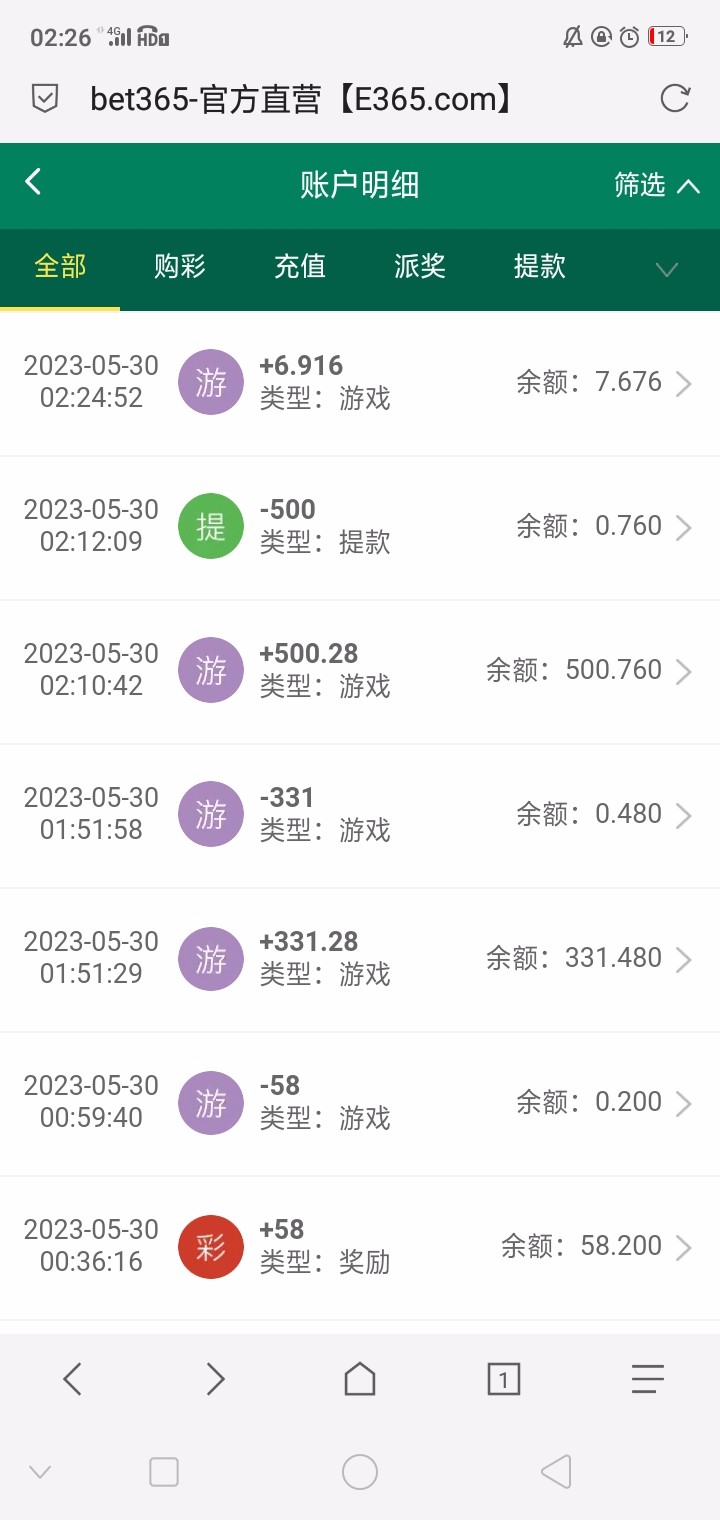The image size is (720, 1520).
Task: Go back from 账户明细 page
Action: [x=34, y=183]
